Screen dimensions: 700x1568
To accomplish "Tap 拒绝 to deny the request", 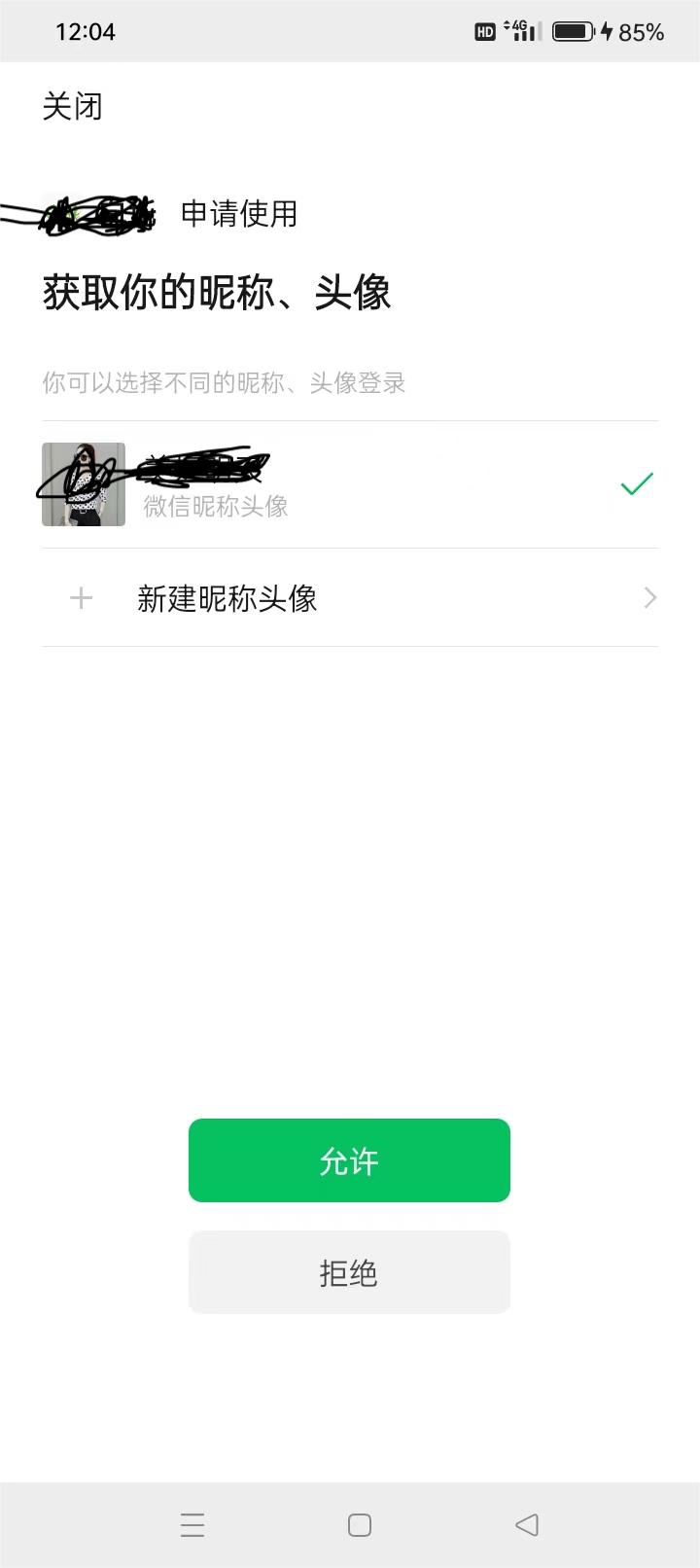I will [349, 1272].
